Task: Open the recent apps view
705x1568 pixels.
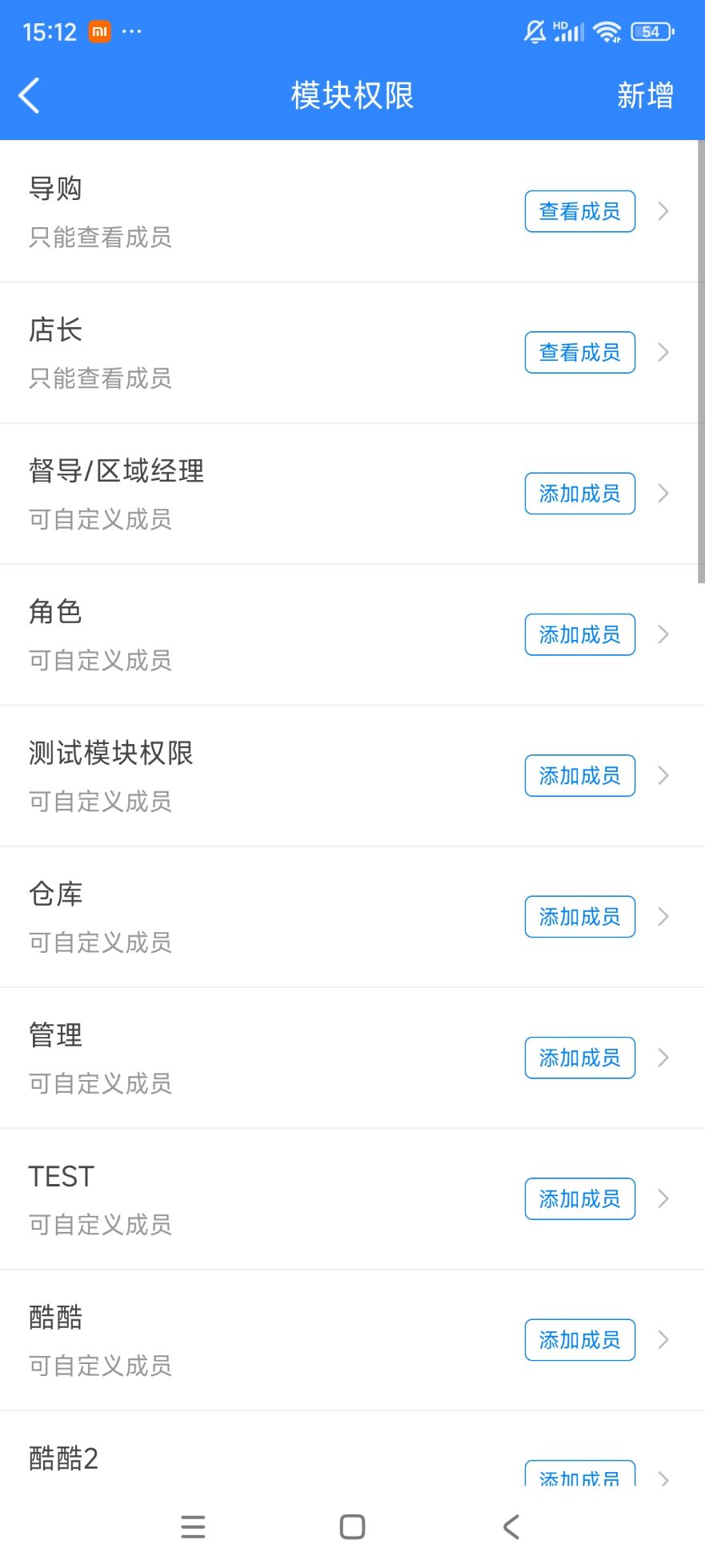Action: pyautogui.click(x=193, y=1526)
